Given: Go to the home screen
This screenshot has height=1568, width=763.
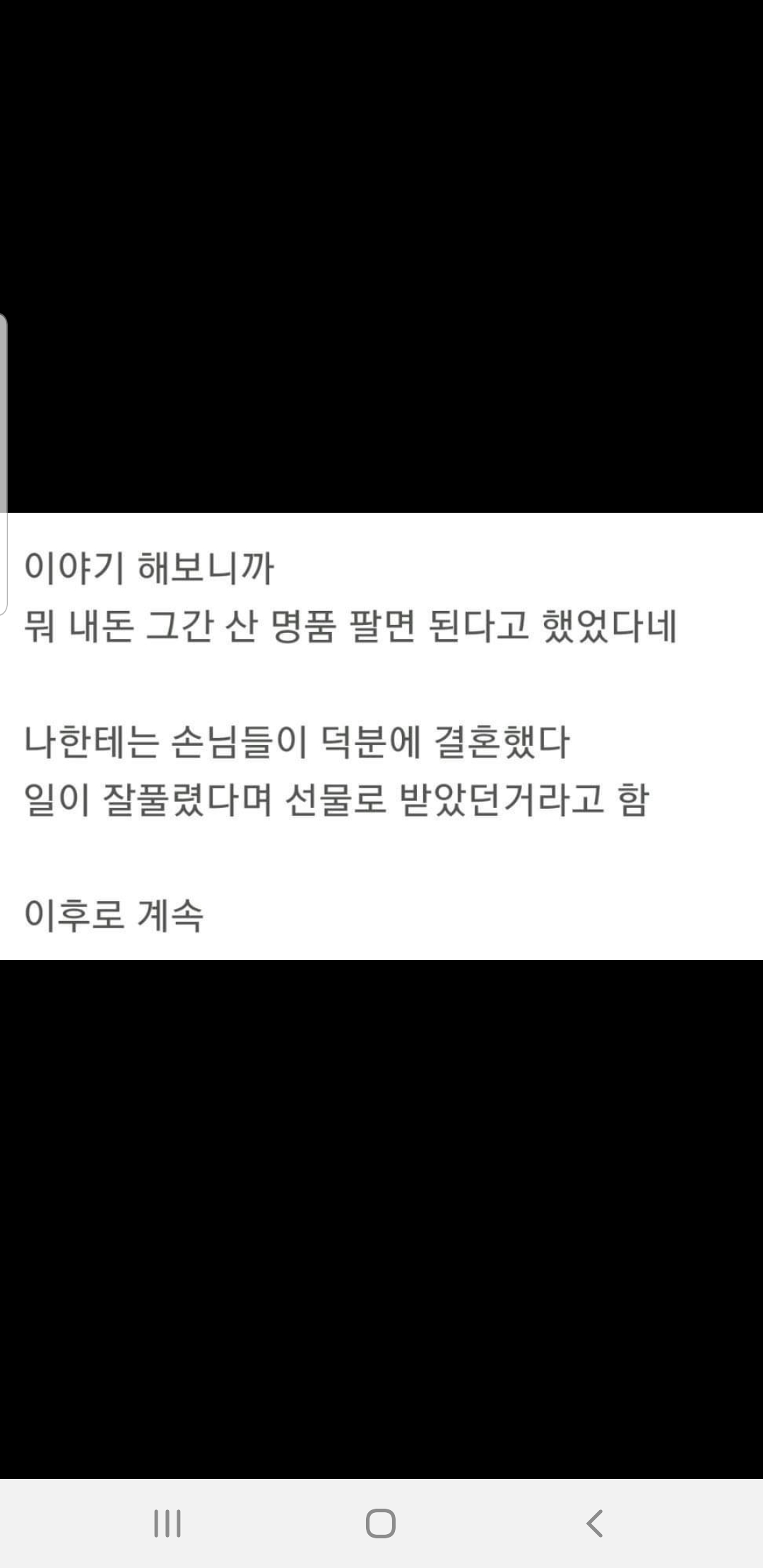Looking at the screenshot, I should 381,1523.
